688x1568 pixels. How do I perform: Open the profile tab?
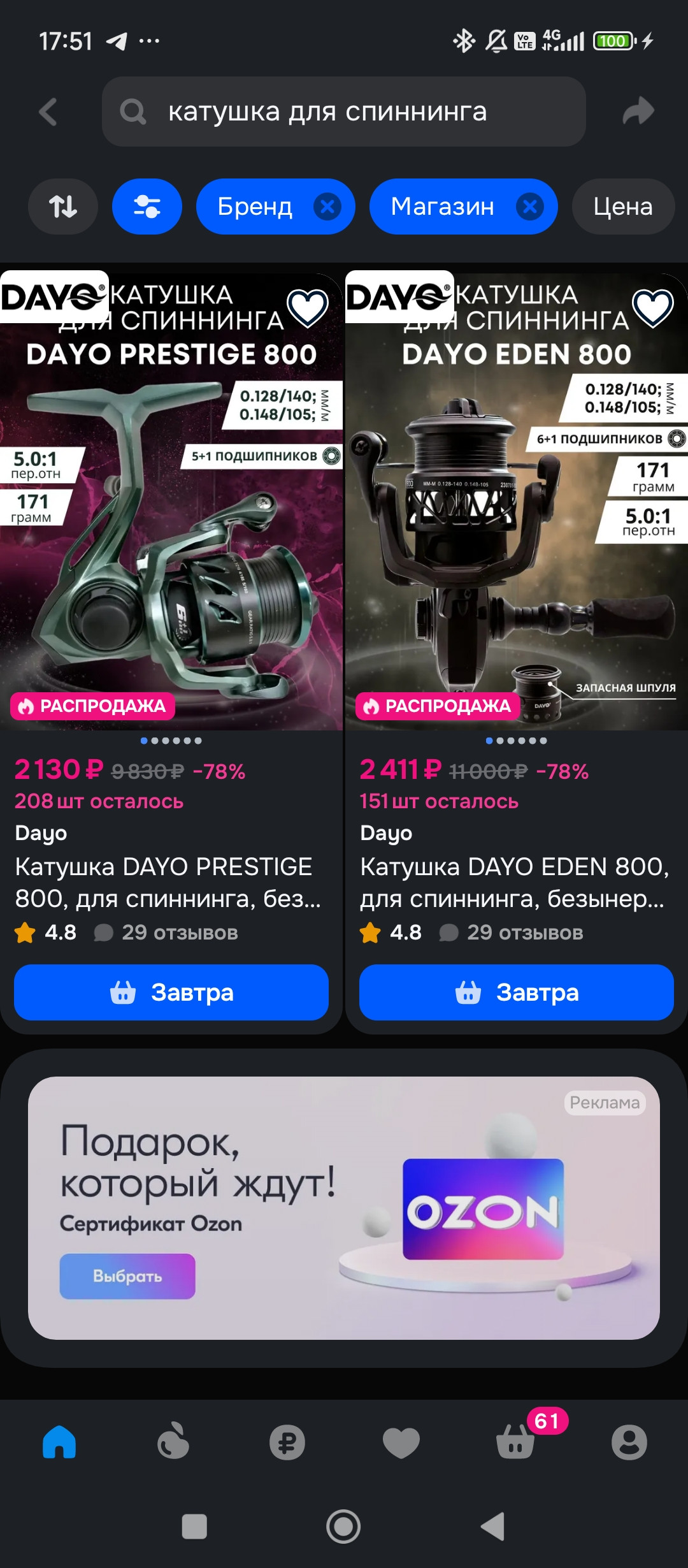pyautogui.click(x=629, y=1442)
